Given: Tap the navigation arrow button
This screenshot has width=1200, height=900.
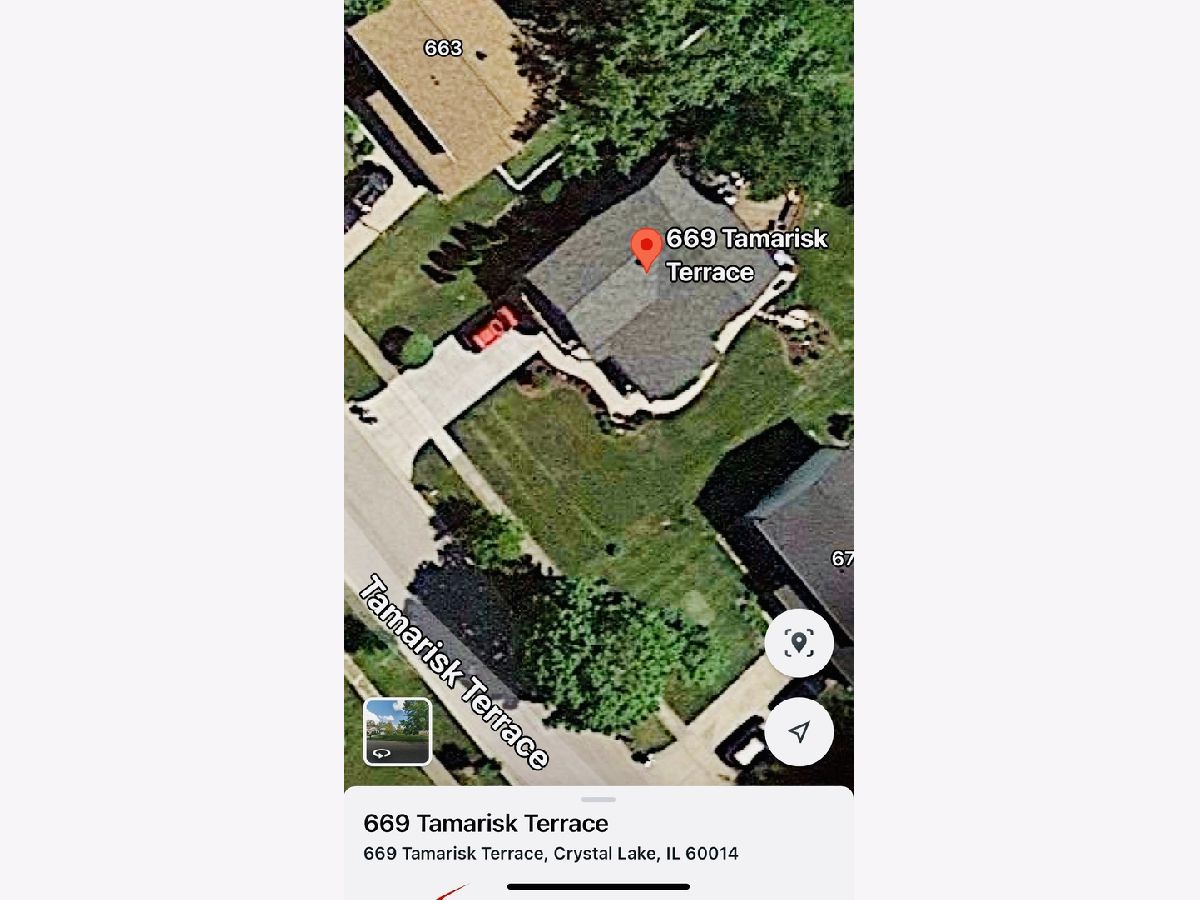Looking at the screenshot, I should click(x=799, y=732).
